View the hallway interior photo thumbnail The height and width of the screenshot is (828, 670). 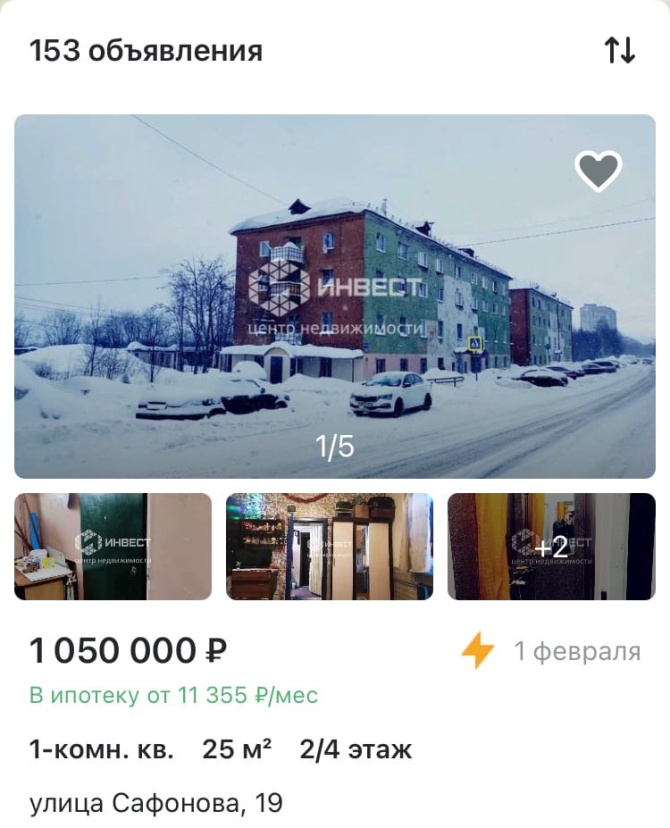[330, 546]
